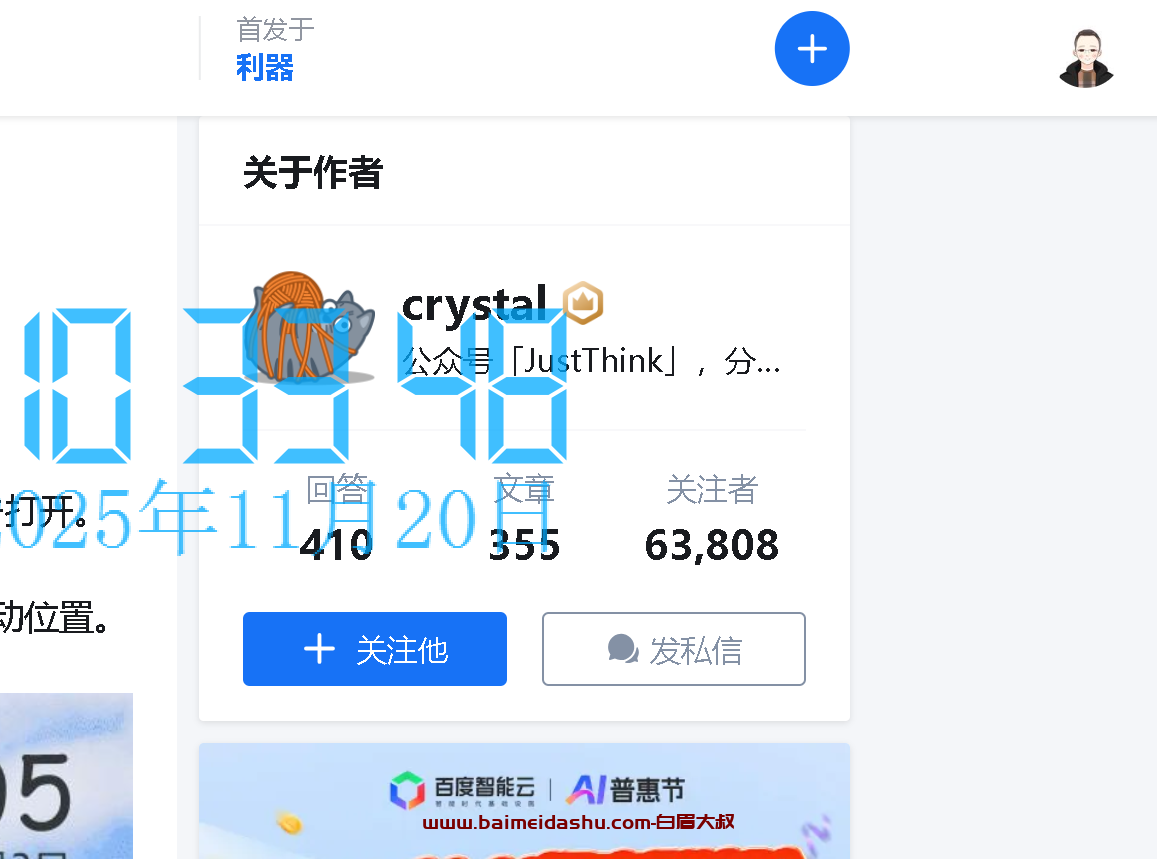Open author crystal's profile
This screenshot has height=859, width=1157.
click(x=474, y=303)
